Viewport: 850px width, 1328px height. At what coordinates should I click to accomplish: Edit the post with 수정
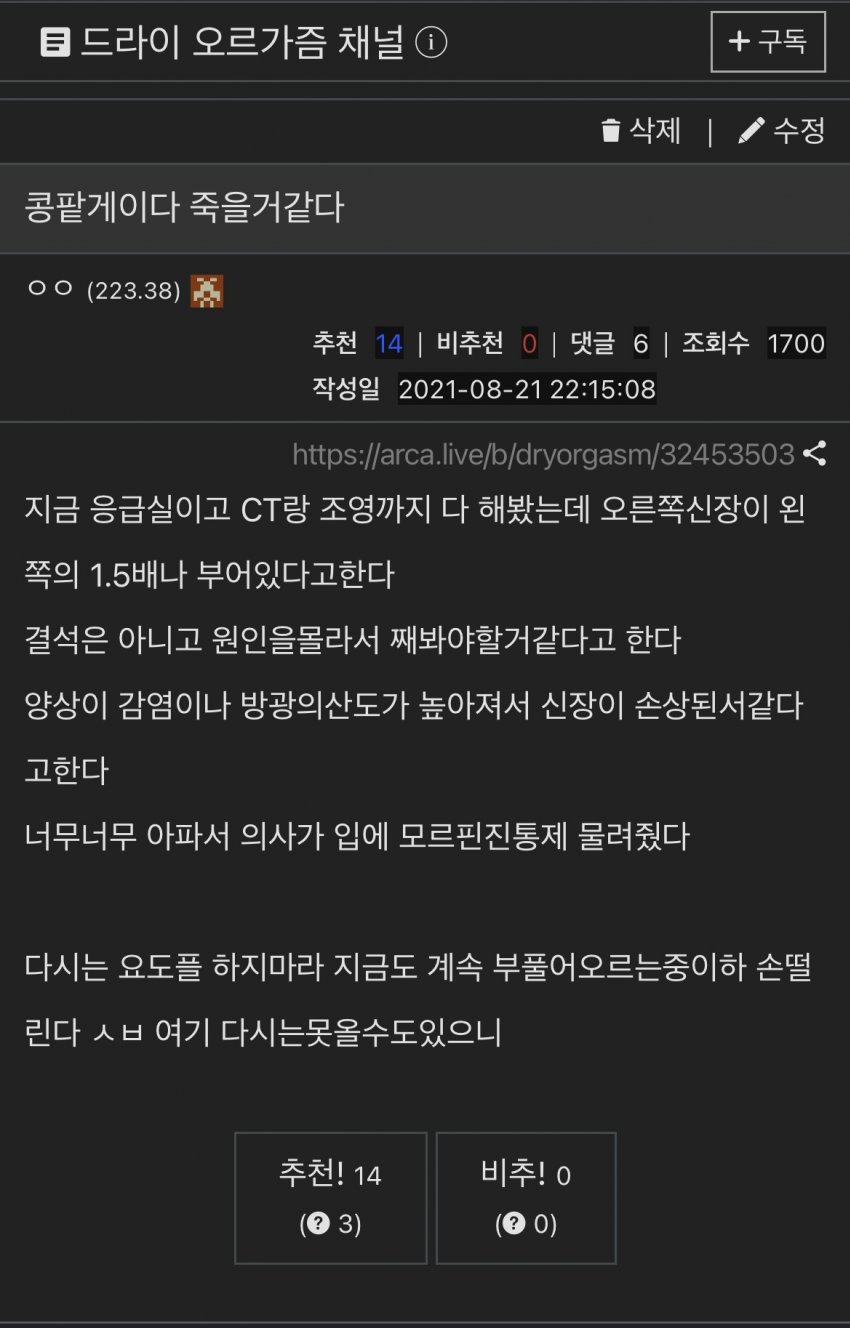coord(782,131)
